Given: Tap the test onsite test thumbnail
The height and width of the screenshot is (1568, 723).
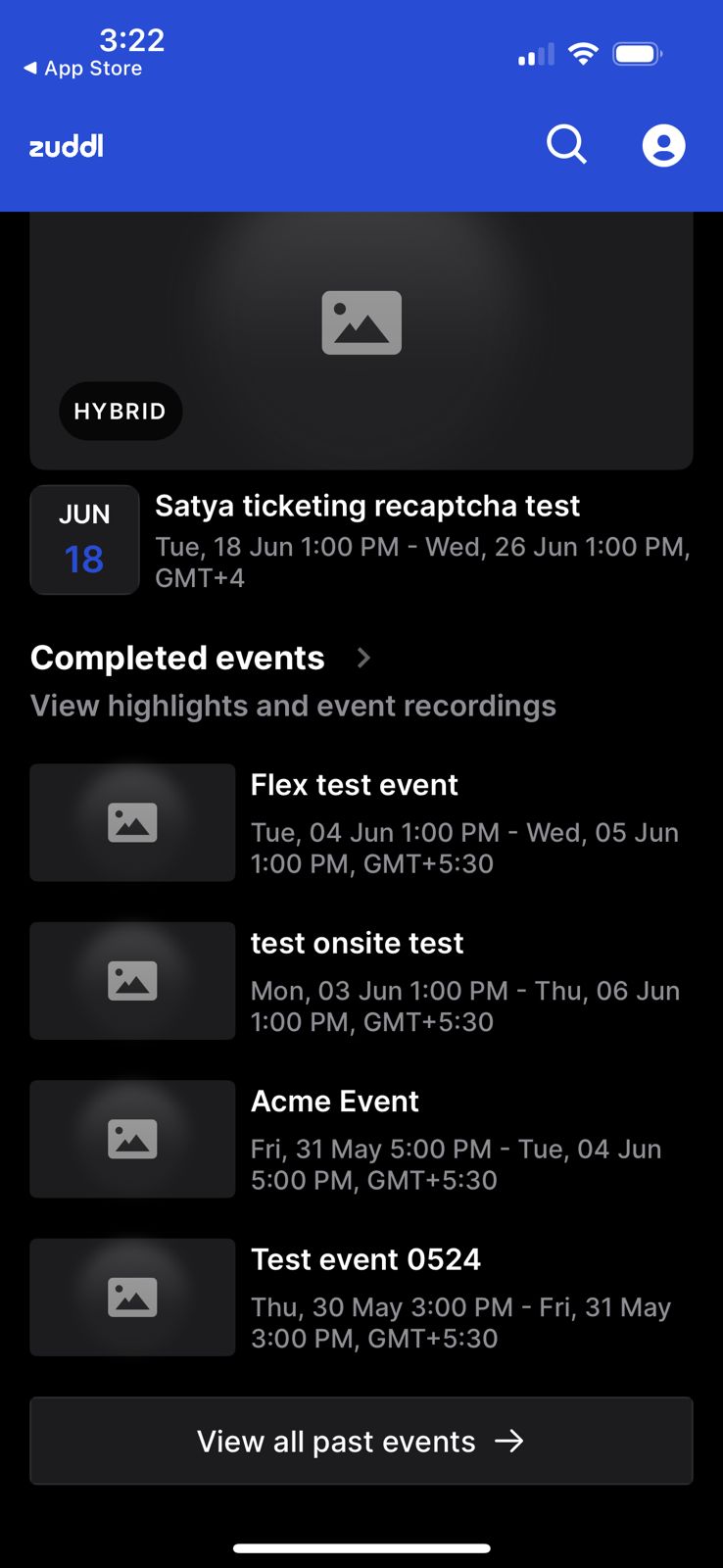Looking at the screenshot, I should tap(131, 980).
